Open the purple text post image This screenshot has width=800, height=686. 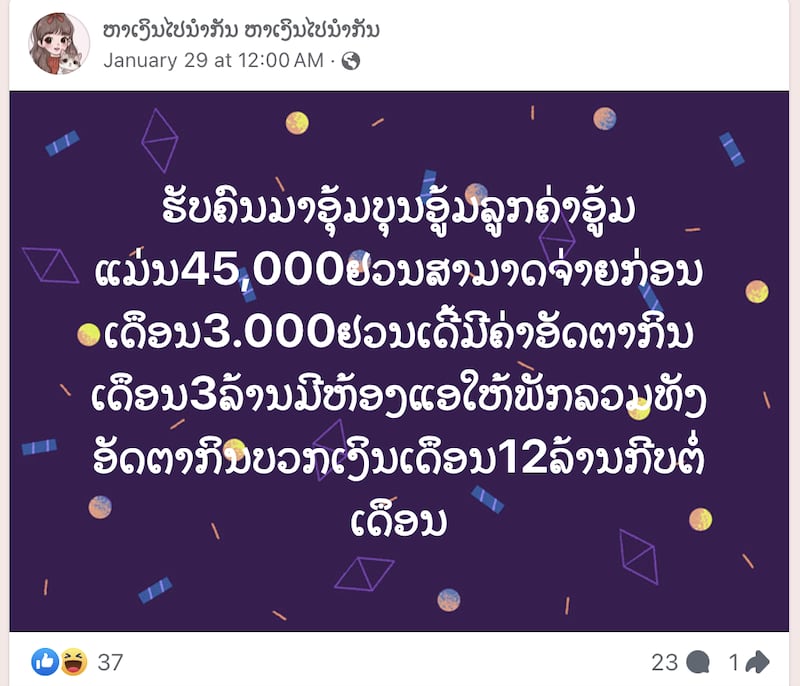pos(399,361)
